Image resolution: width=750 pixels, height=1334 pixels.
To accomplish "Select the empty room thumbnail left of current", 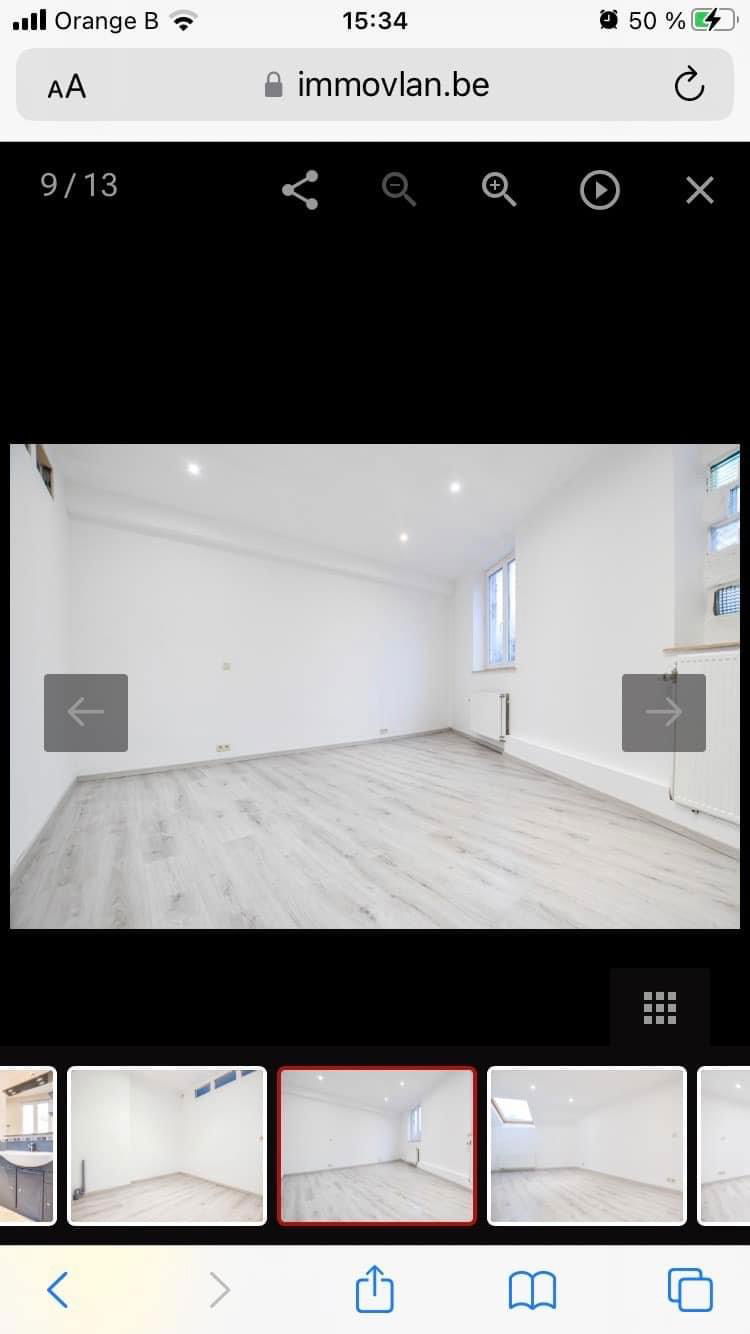I will pos(166,1145).
